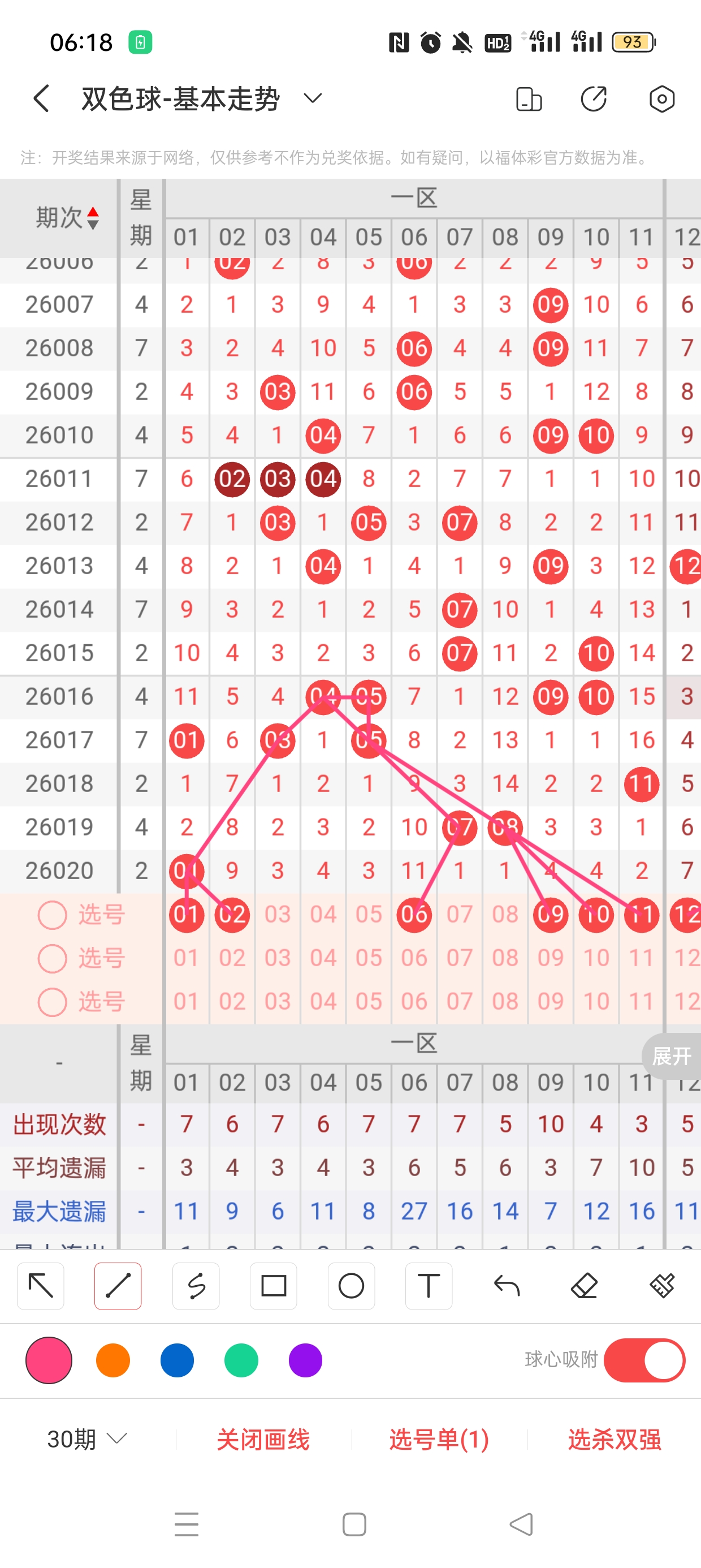Disable the 球心吸附 snapping toggle
This screenshot has width=701, height=1568.
(645, 1360)
